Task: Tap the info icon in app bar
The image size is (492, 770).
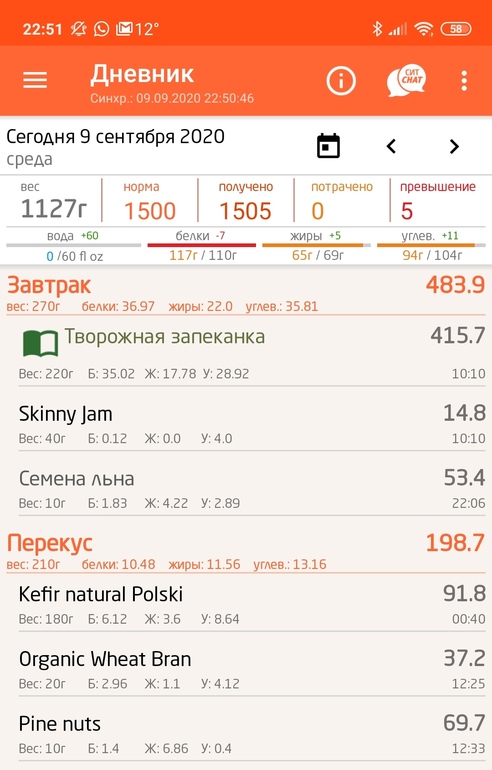Action: click(x=341, y=80)
